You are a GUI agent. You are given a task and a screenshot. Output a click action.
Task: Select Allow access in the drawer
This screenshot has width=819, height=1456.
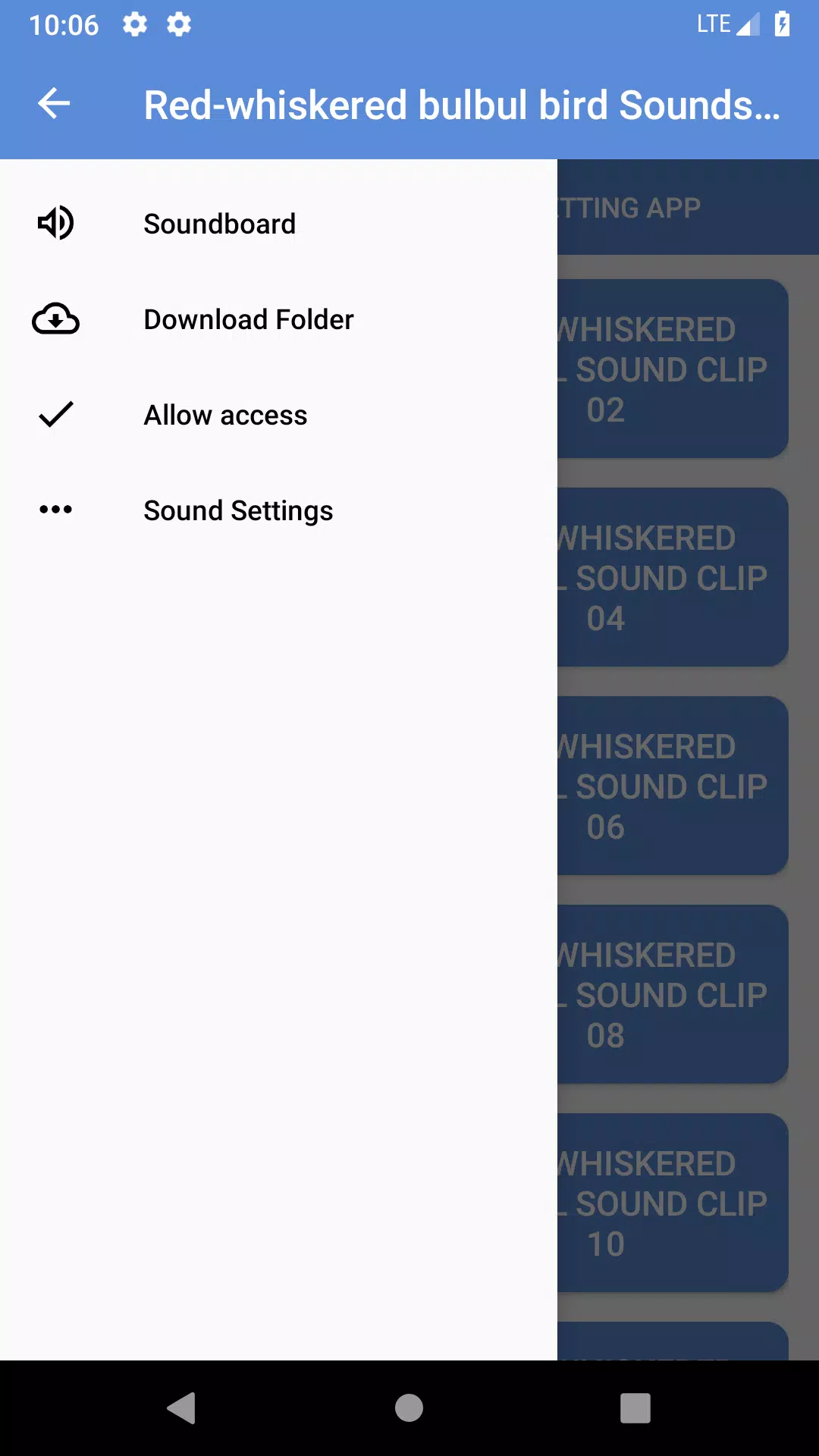click(225, 415)
